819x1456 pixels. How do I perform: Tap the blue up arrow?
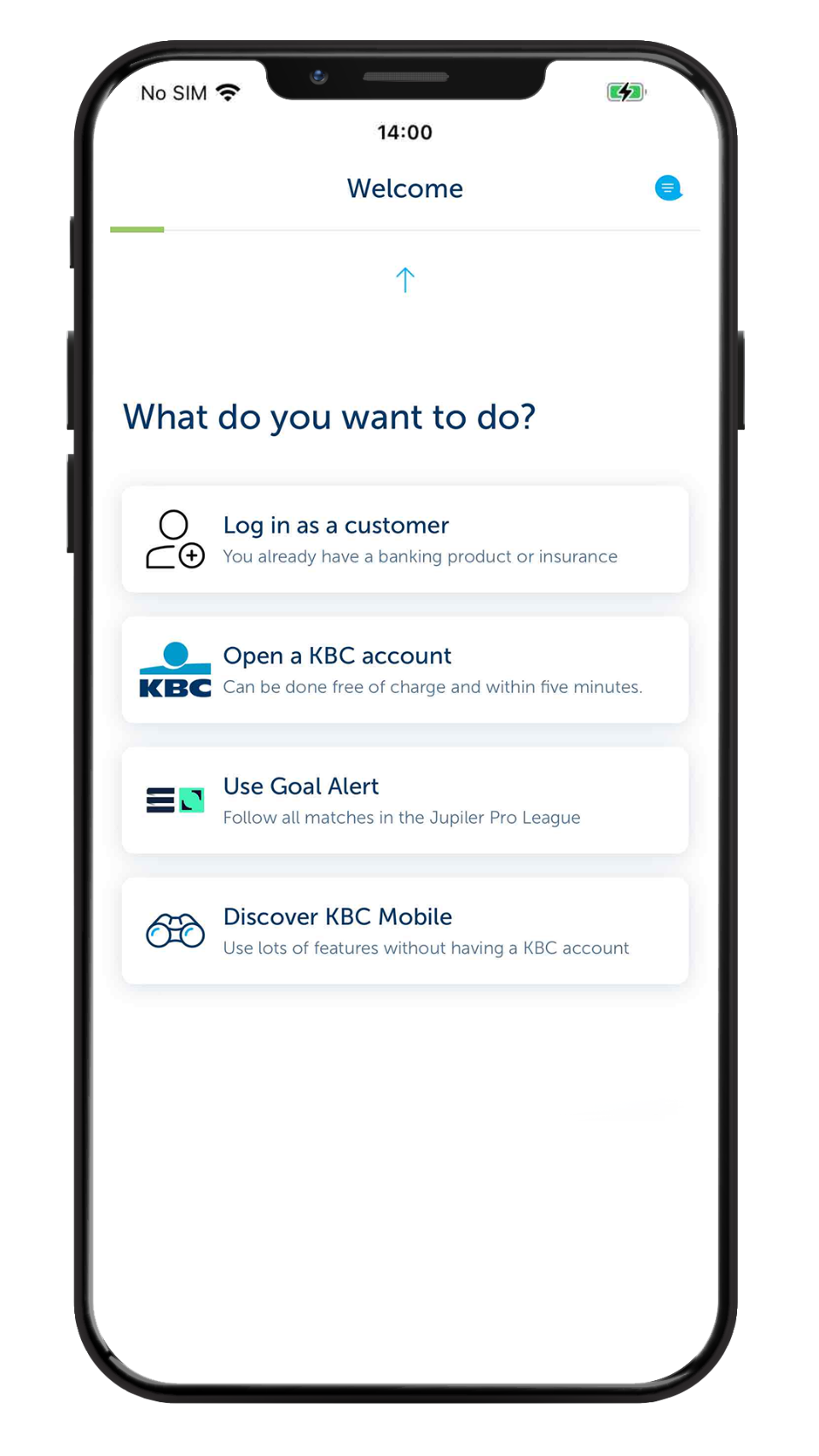coord(405,280)
